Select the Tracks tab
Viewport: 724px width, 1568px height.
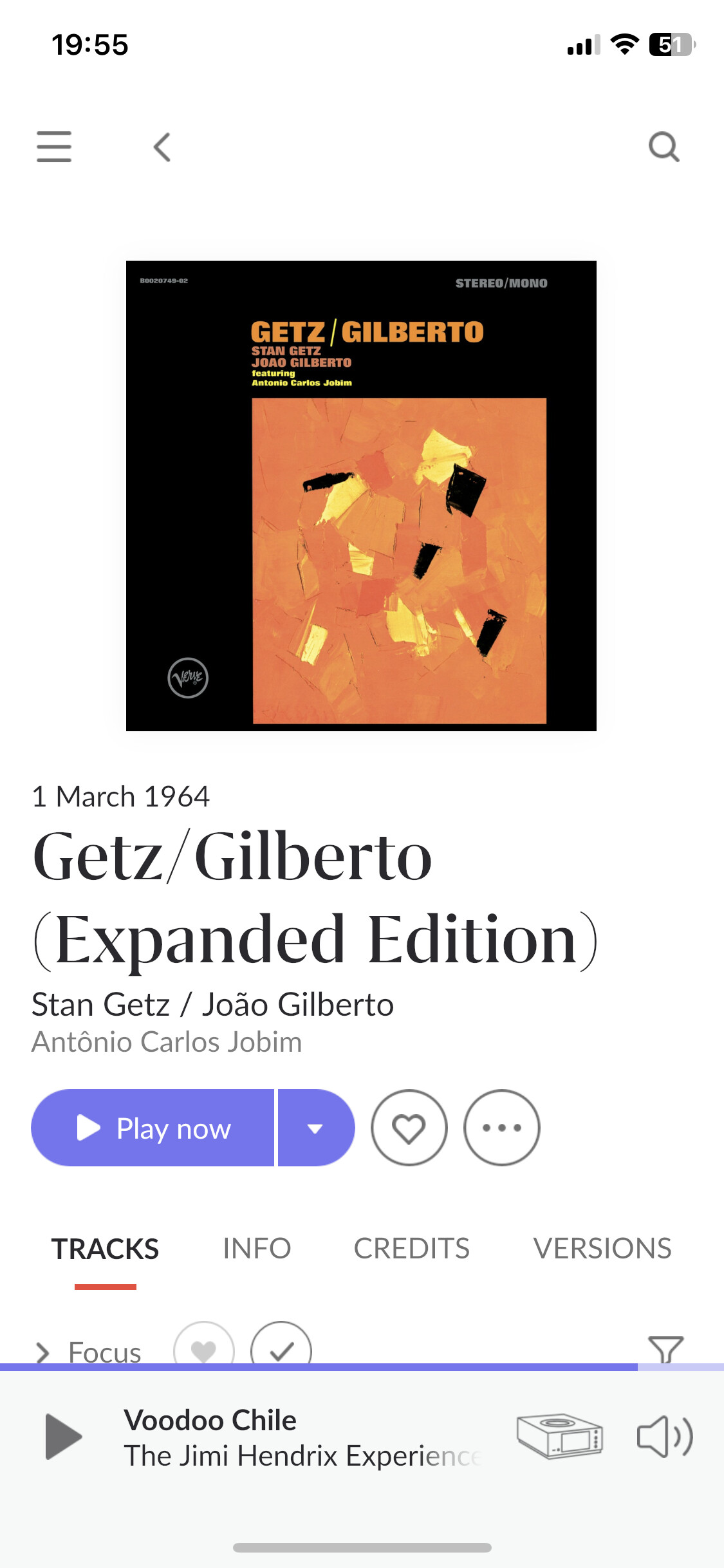coord(106,1249)
